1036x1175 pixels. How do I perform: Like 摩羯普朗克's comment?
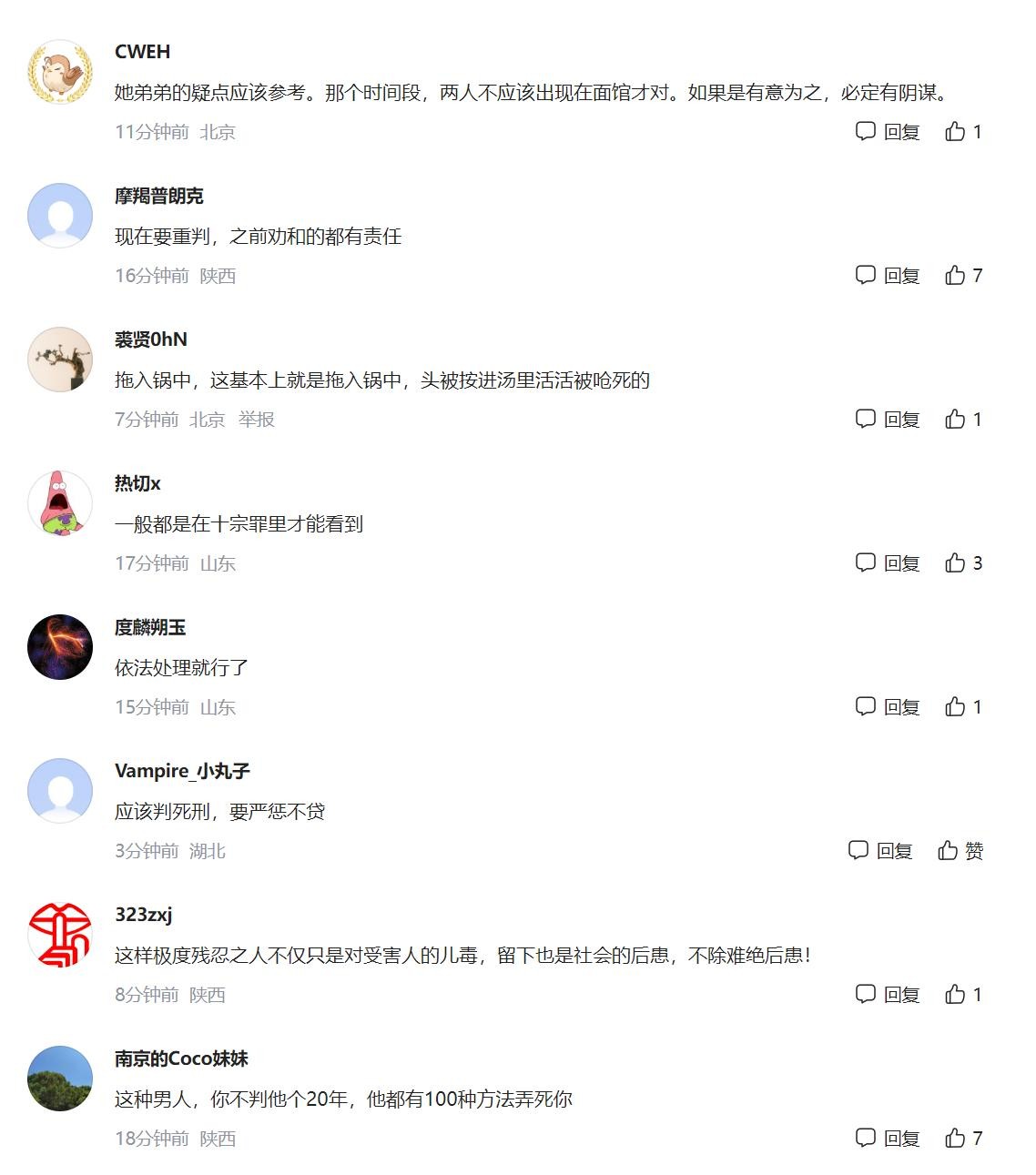coord(963,276)
